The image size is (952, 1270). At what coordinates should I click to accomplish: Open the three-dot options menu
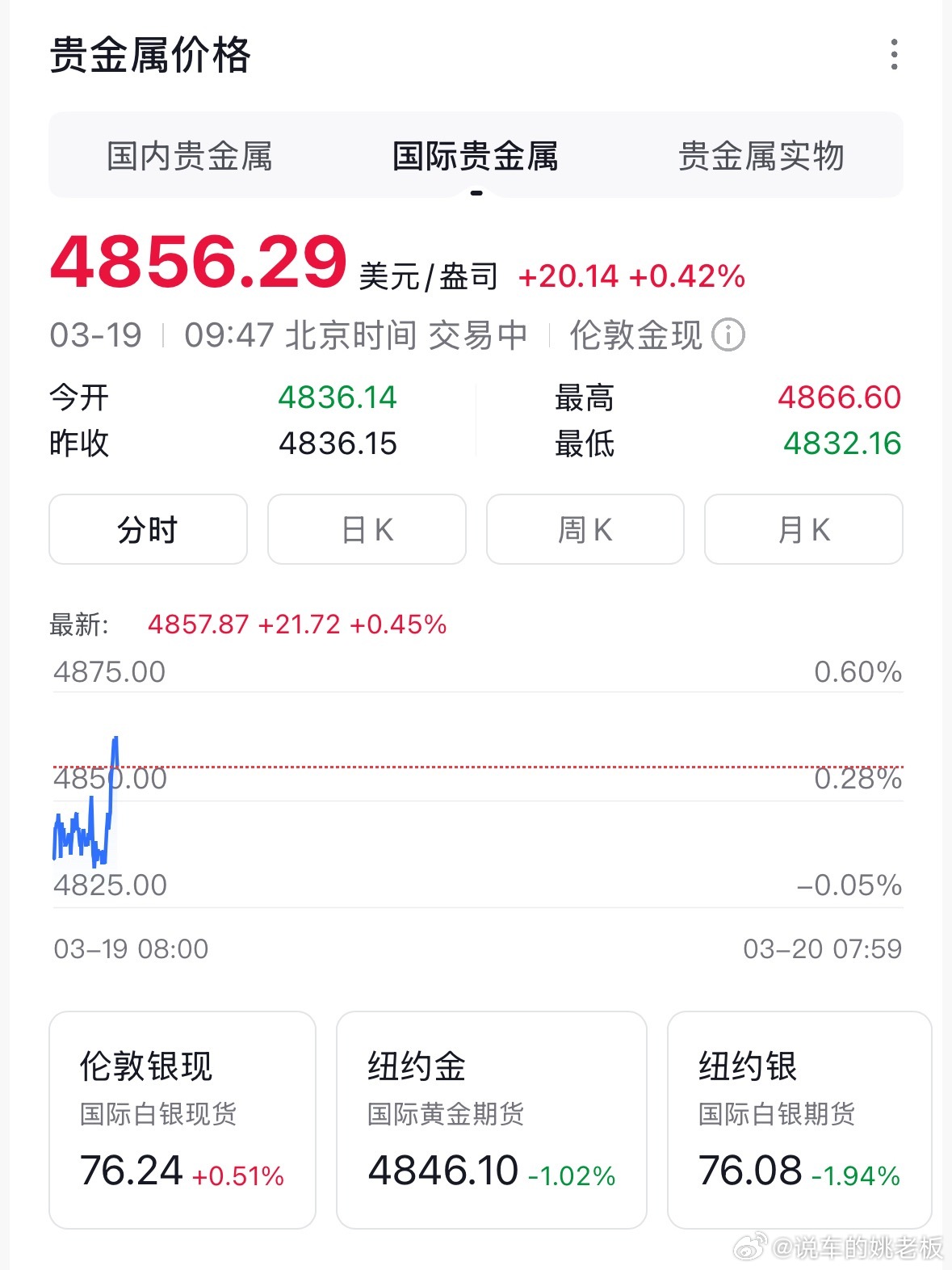coord(893,55)
